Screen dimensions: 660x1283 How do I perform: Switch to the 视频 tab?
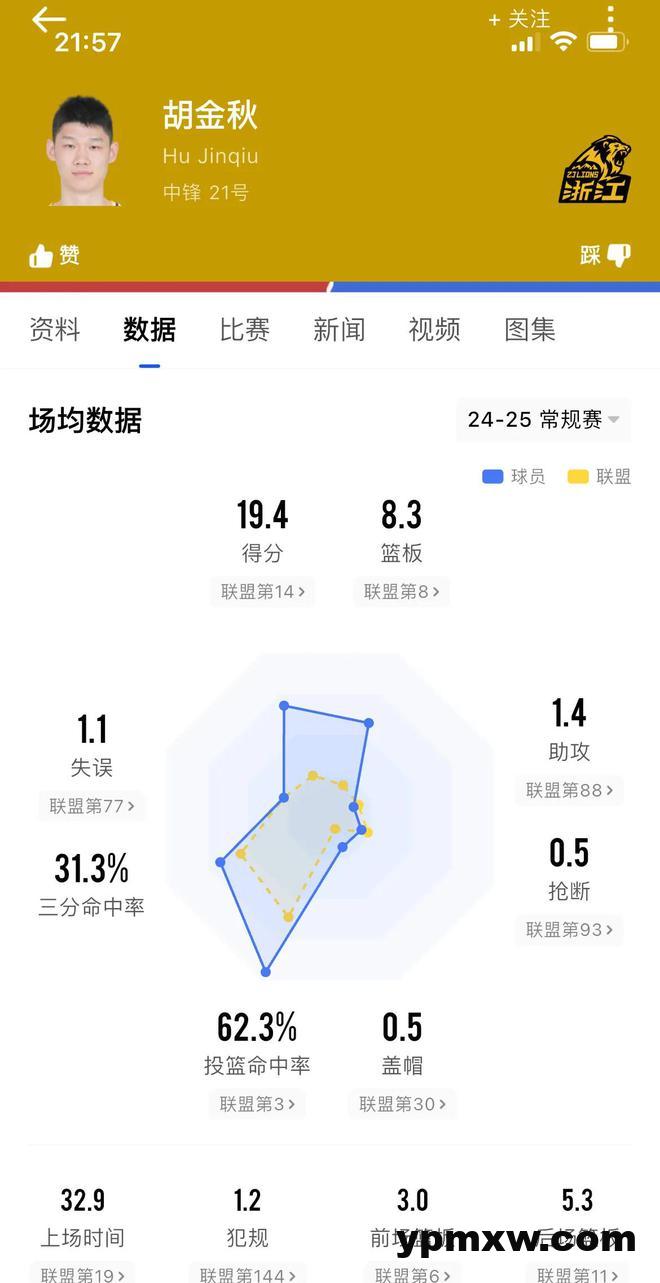pyautogui.click(x=434, y=329)
